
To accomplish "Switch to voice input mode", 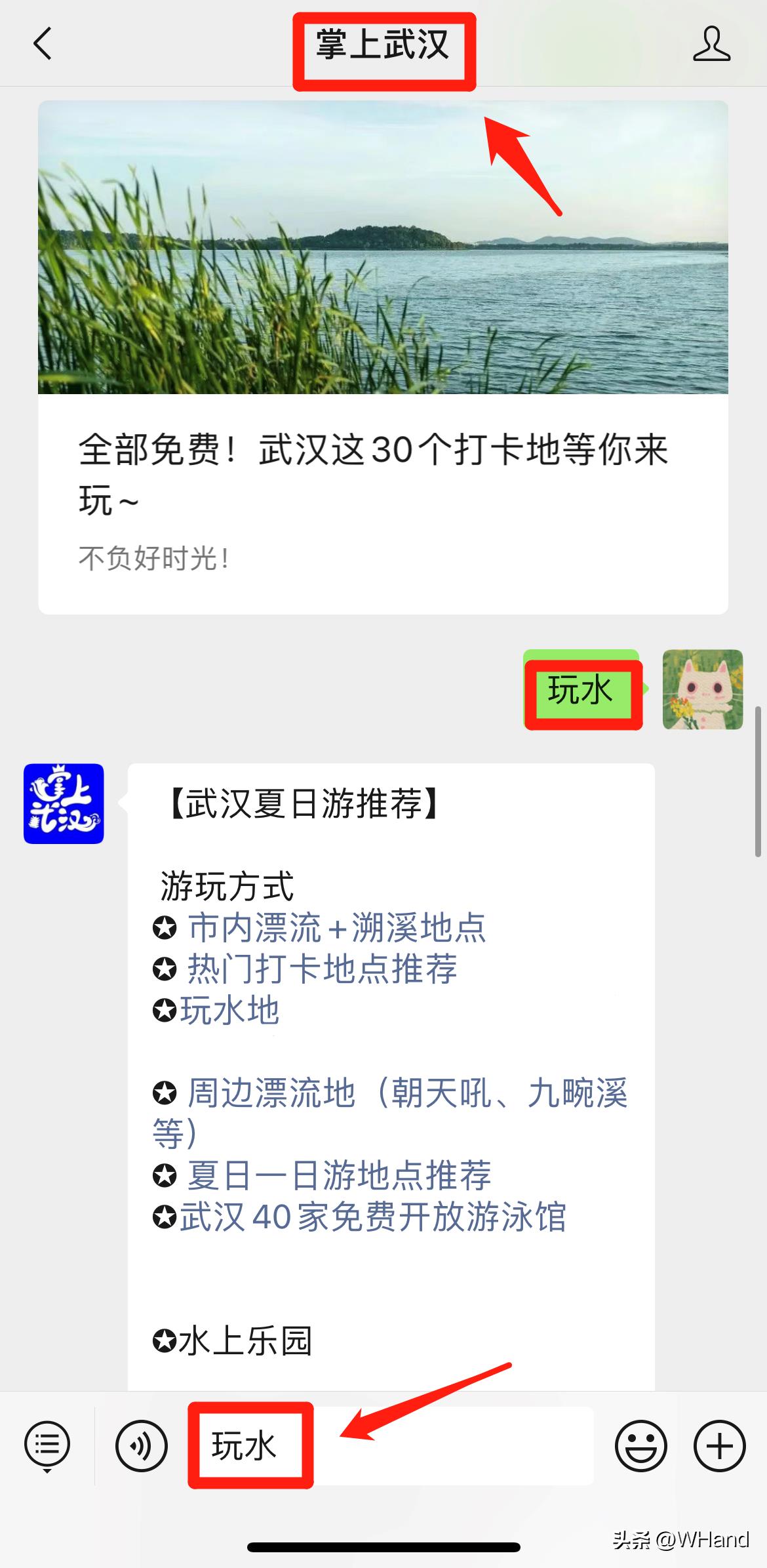I will coord(142,1446).
